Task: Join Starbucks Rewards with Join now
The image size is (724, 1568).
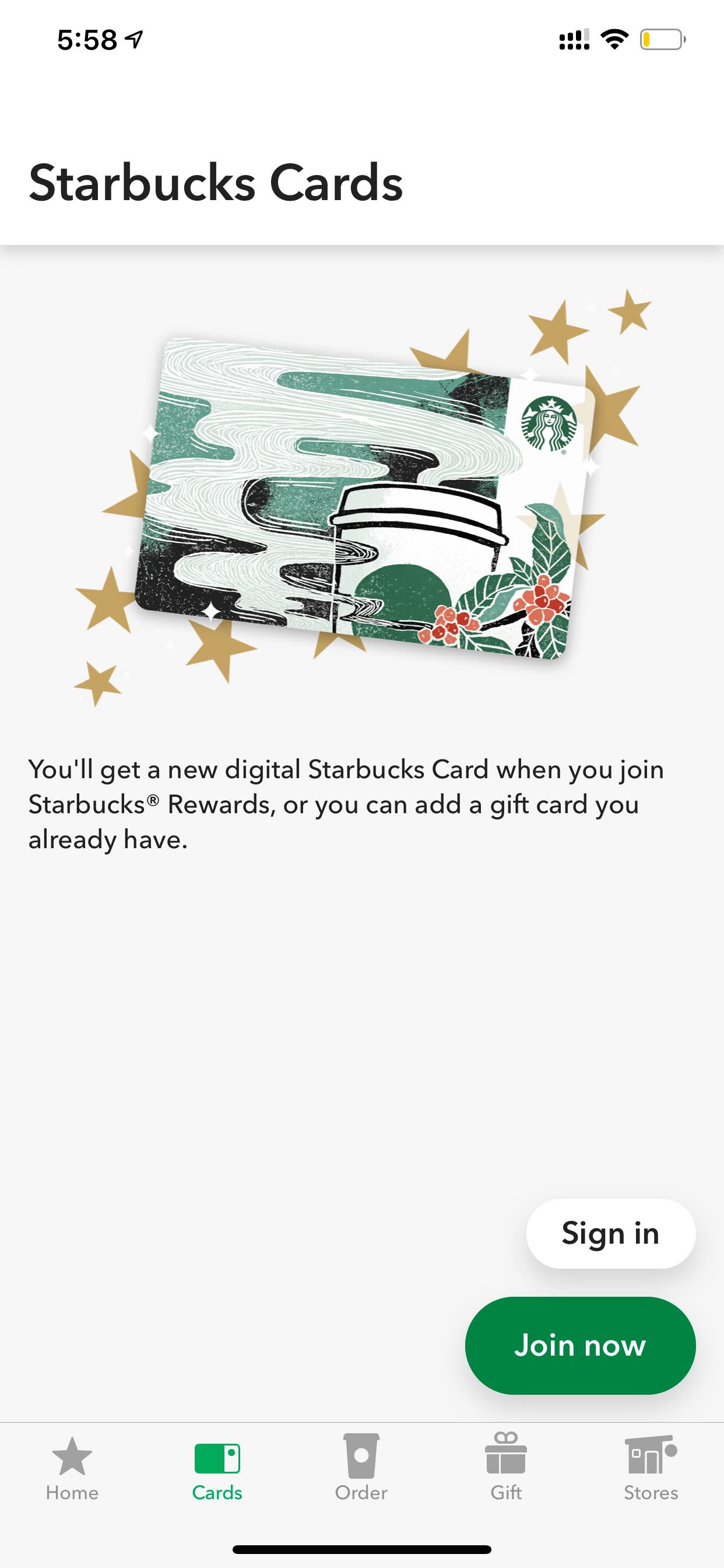Action: 580,1345
